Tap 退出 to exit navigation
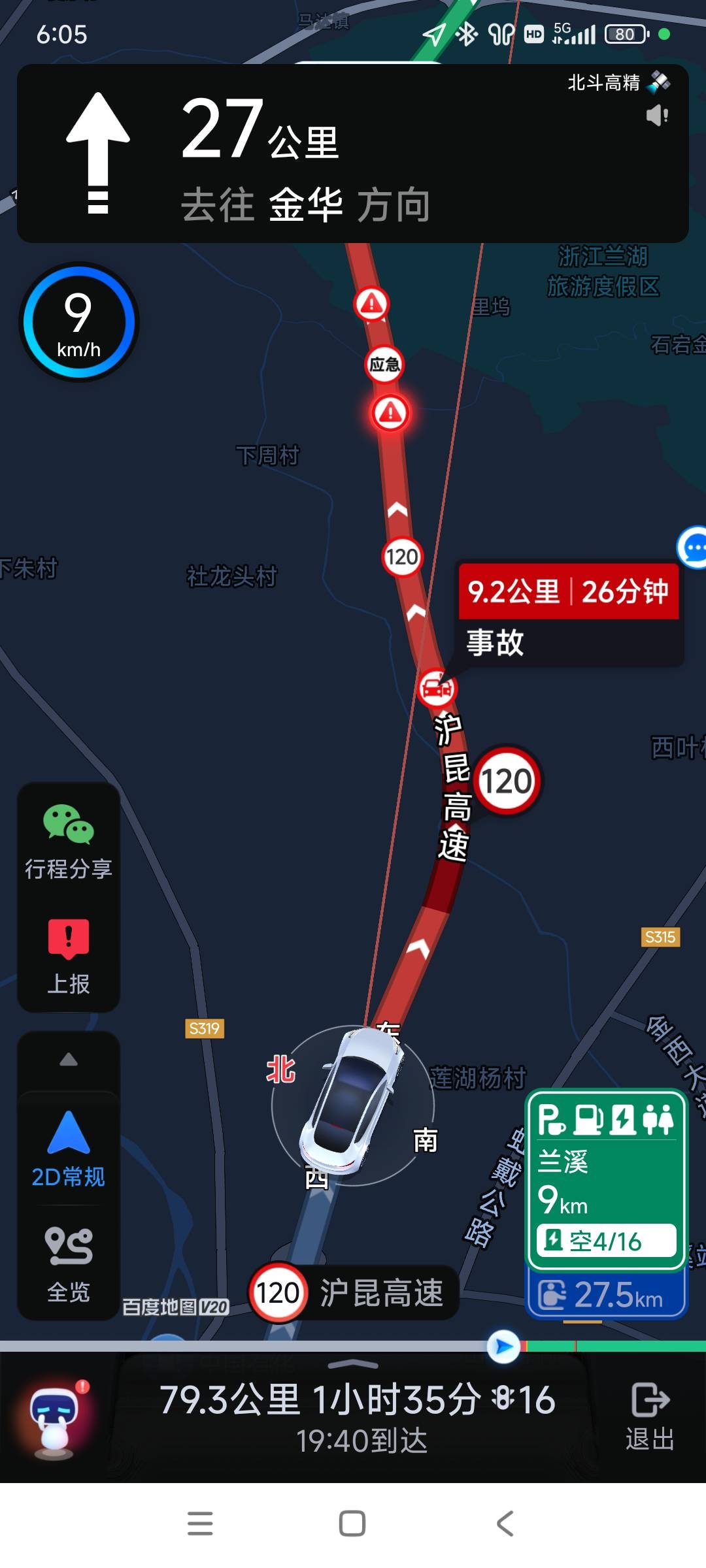Image resolution: width=706 pixels, height=1568 pixels. tap(650, 1415)
